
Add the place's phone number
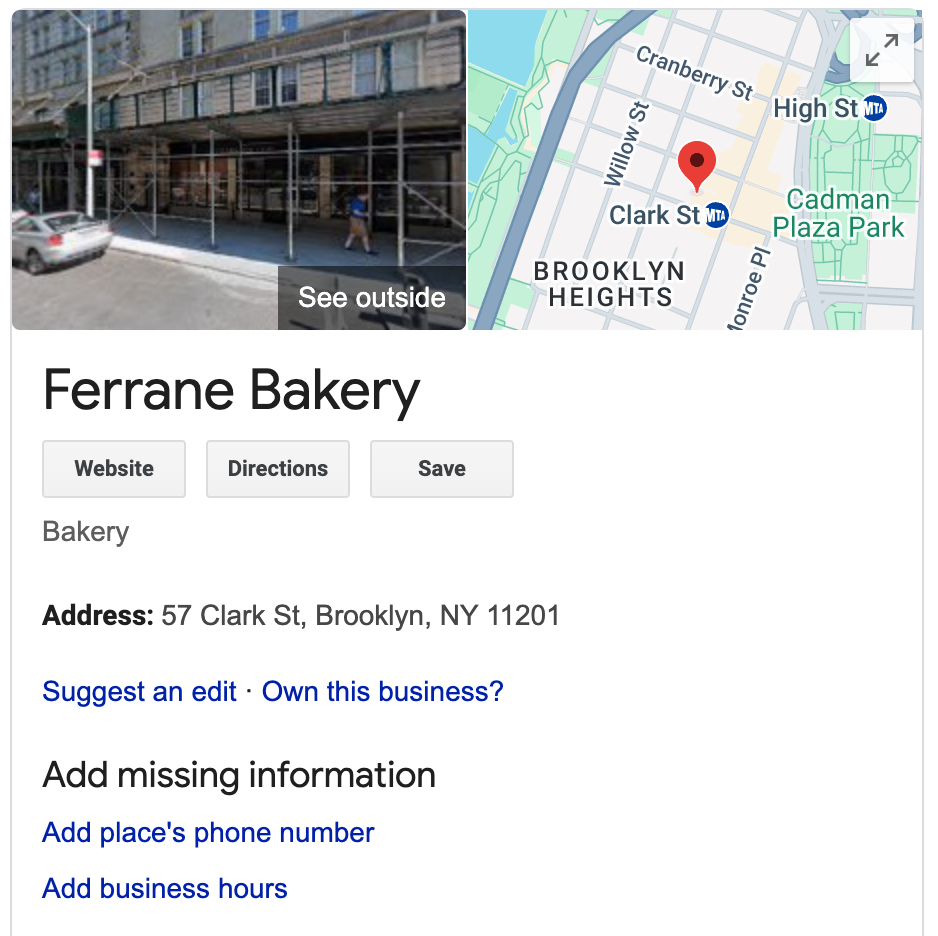coord(208,833)
